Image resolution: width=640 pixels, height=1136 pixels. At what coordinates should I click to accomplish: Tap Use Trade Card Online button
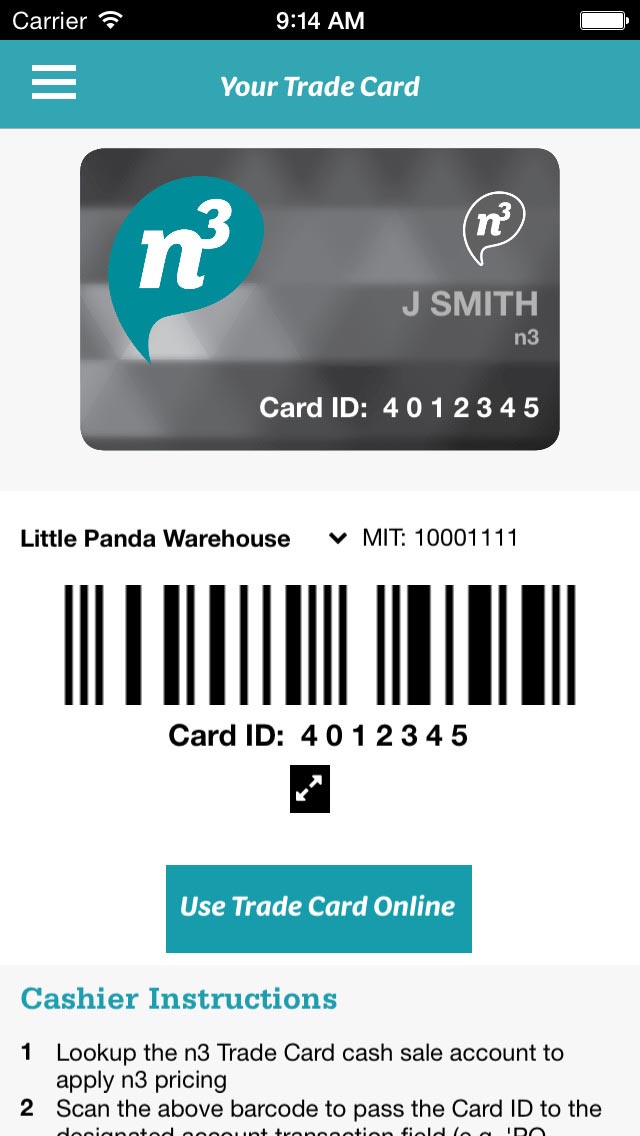318,908
